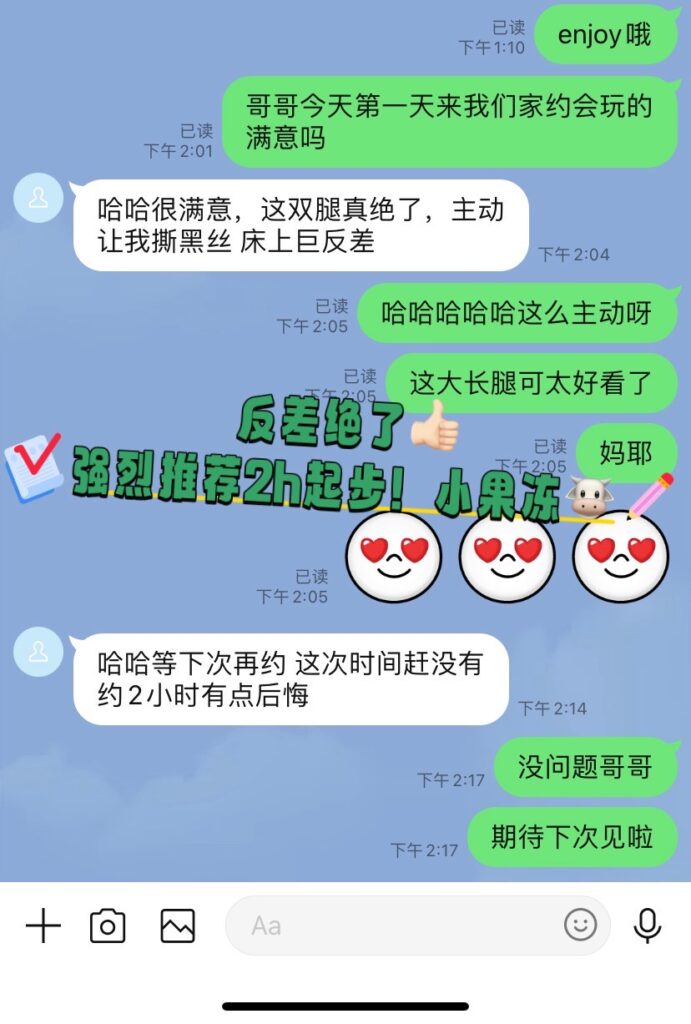Open the profile avatar beside the 哈哈等下次再约 message

(x=38, y=652)
